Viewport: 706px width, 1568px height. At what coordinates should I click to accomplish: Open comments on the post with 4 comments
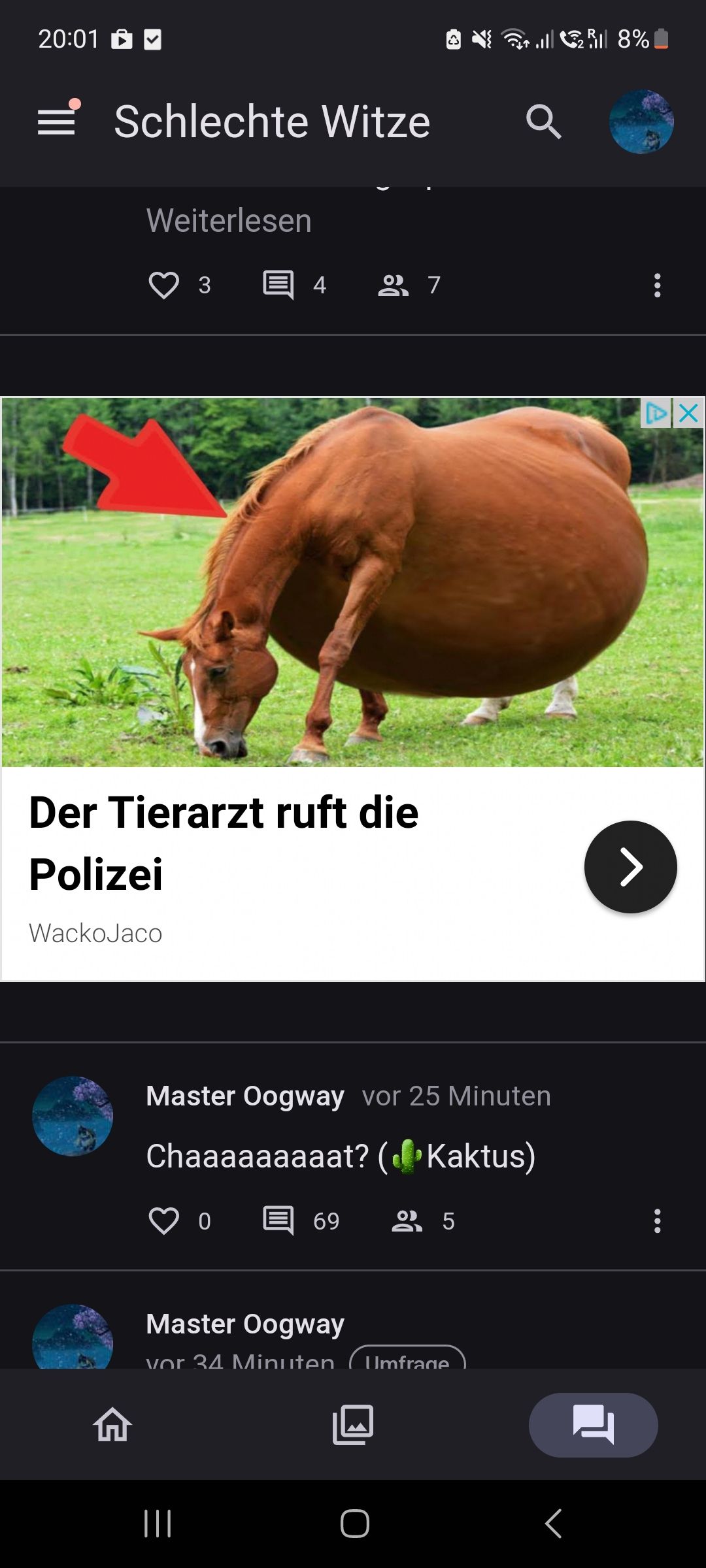coord(278,286)
